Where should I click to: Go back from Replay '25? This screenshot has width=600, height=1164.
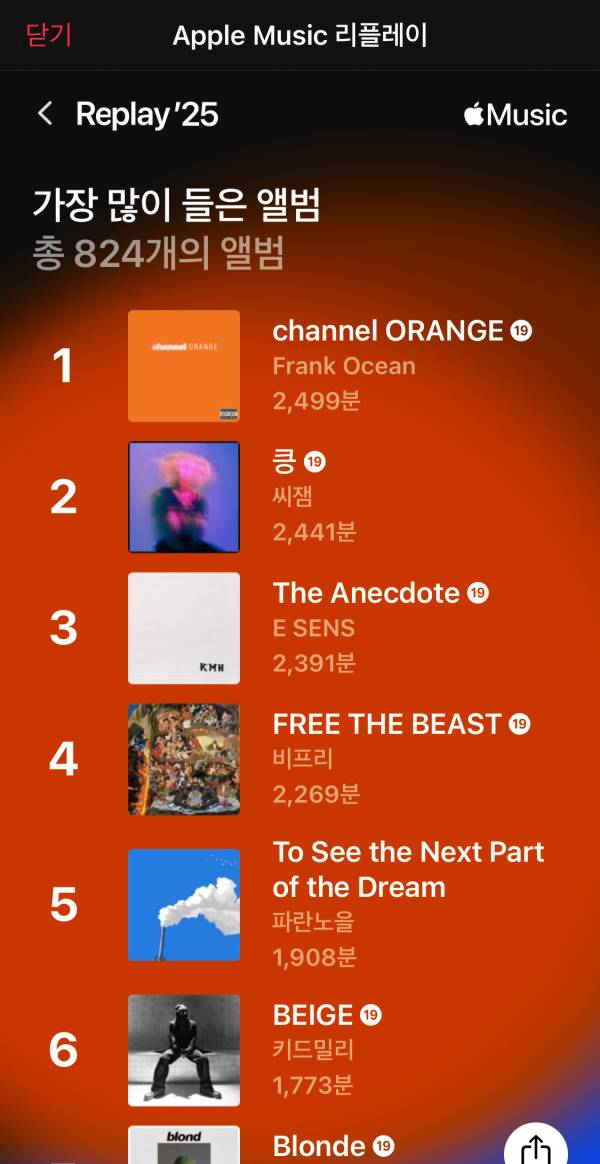click(45, 114)
